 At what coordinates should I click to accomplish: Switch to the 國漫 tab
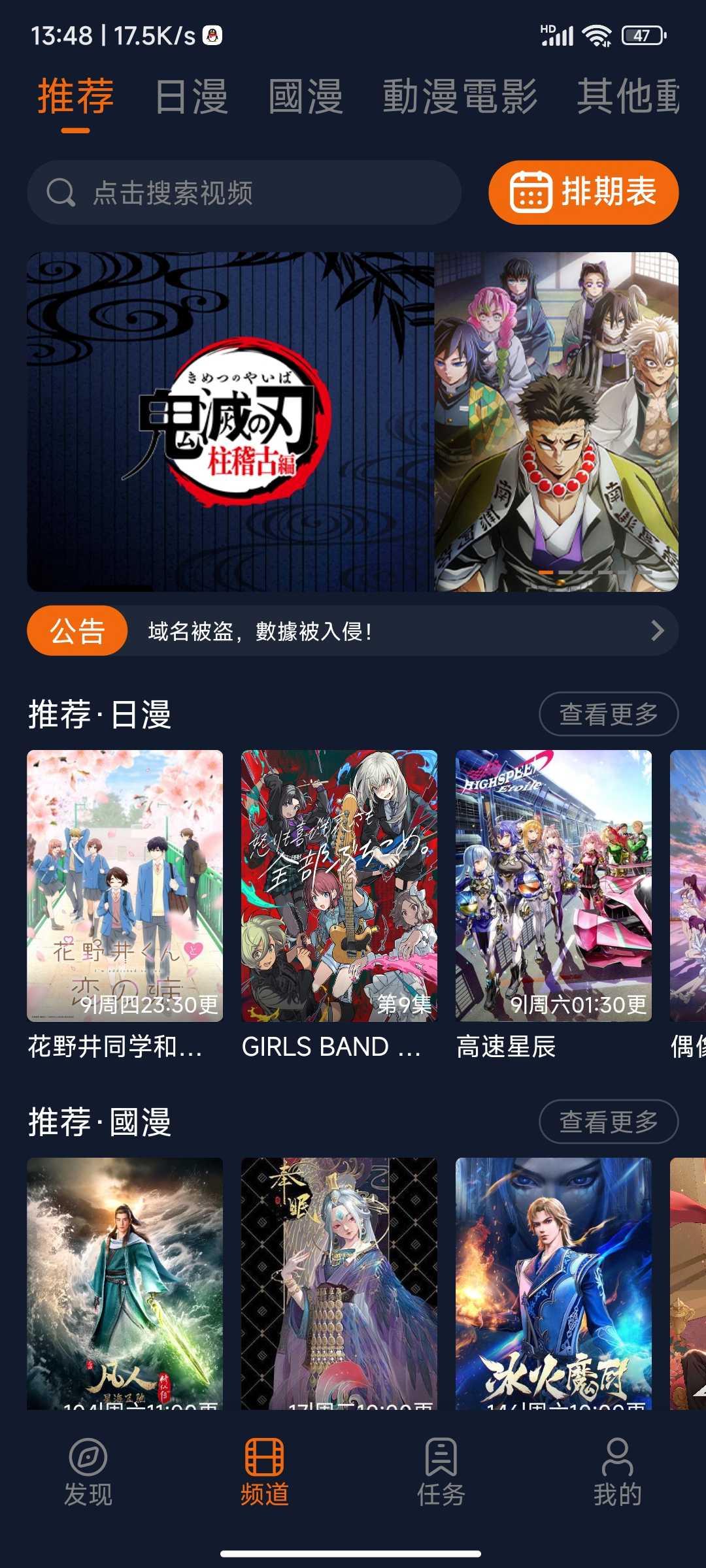(306, 97)
